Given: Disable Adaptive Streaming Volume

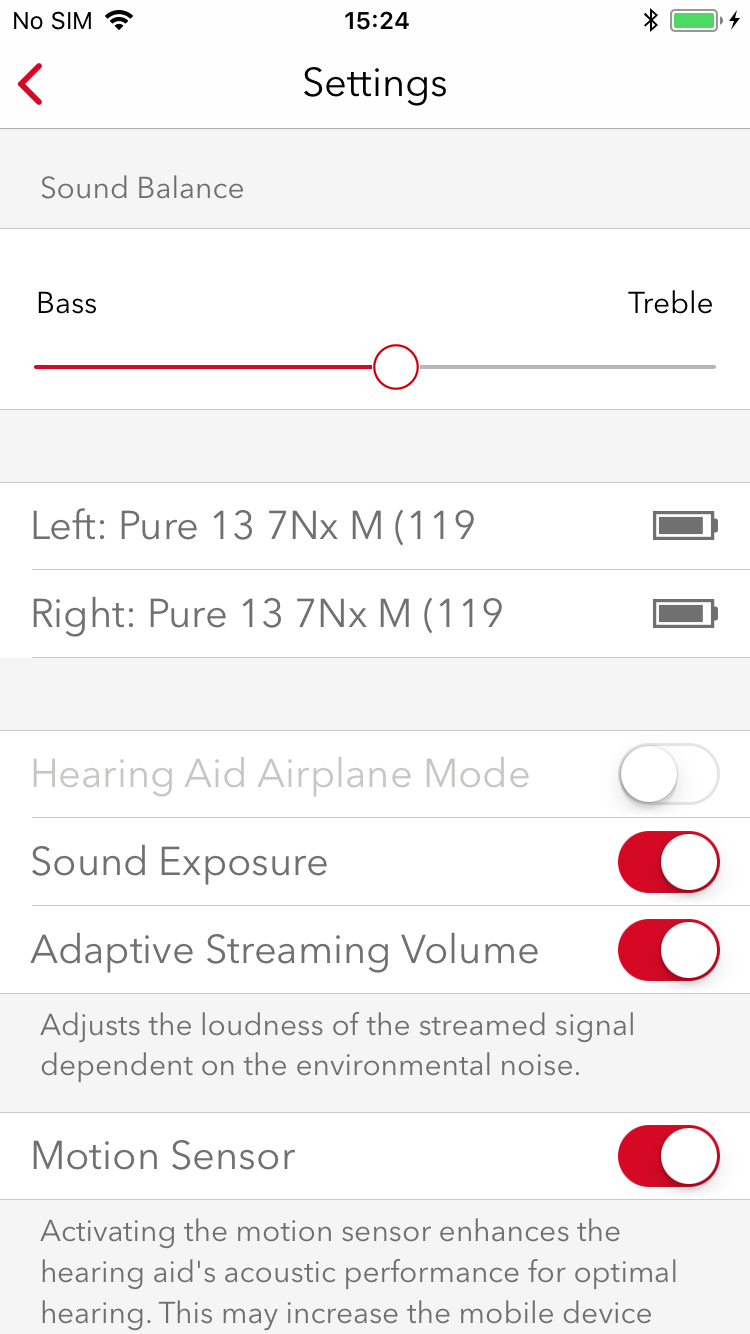Looking at the screenshot, I should (x=668, y=950).
